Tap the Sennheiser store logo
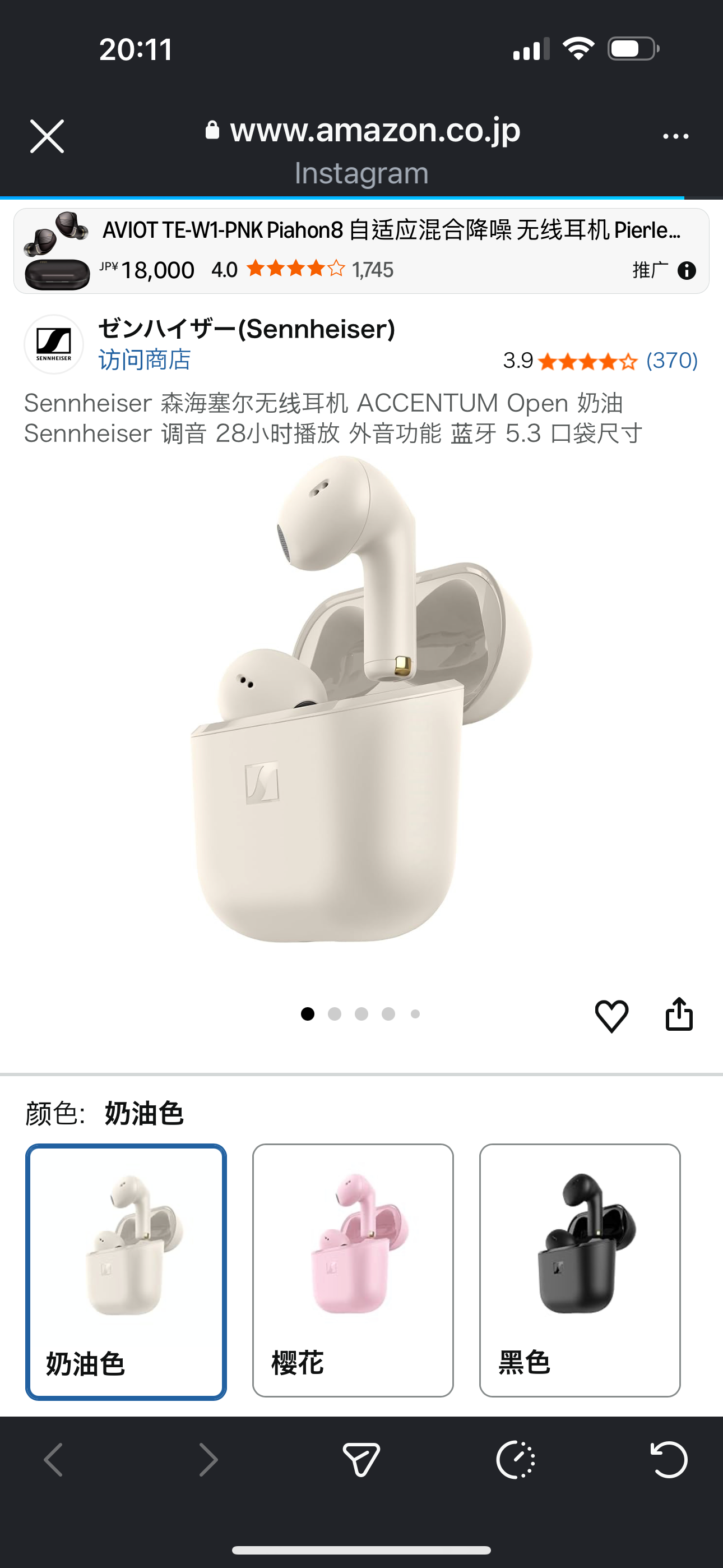This screenshot has height=1568, width=723. (x=54, y=344)
